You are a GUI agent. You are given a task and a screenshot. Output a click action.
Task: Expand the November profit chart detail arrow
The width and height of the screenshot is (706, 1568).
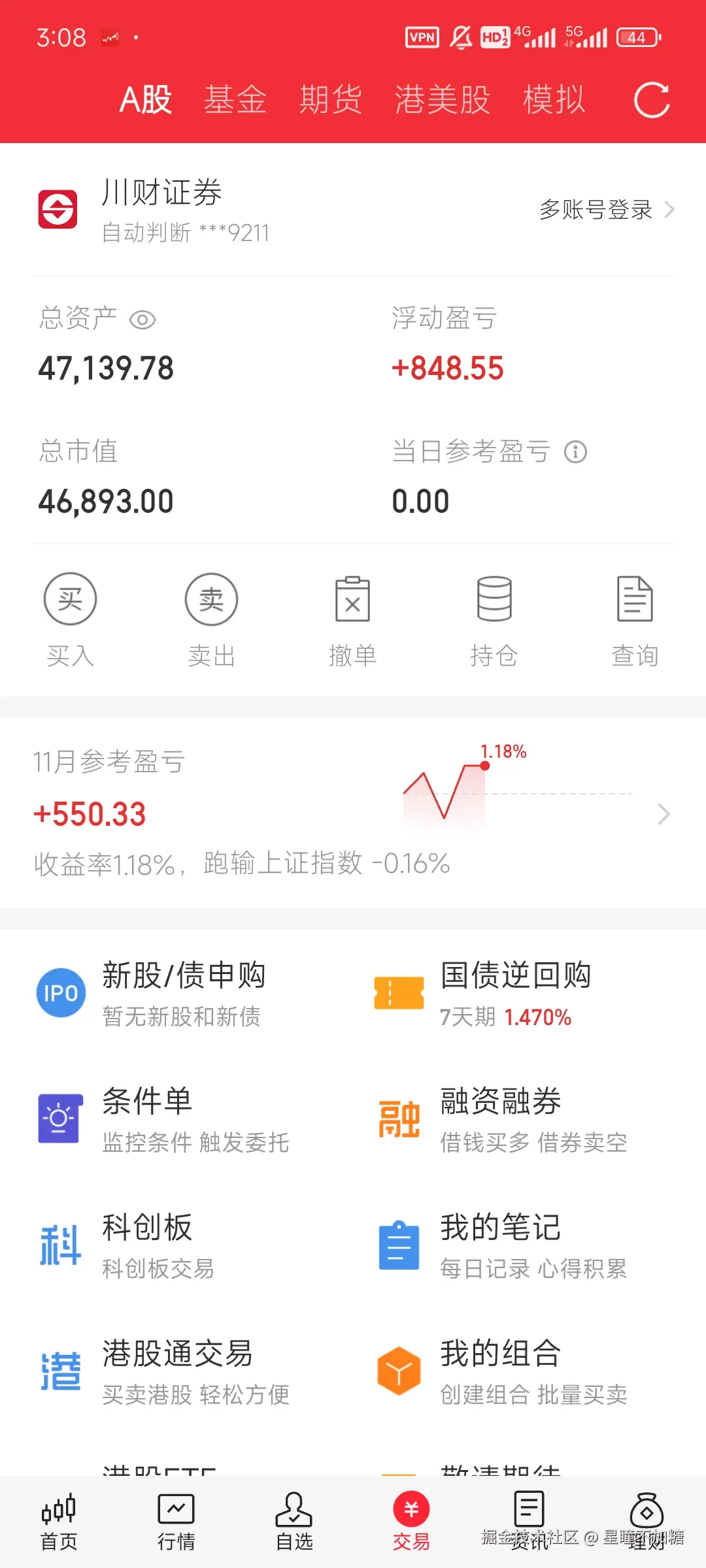tap(665, 814)
